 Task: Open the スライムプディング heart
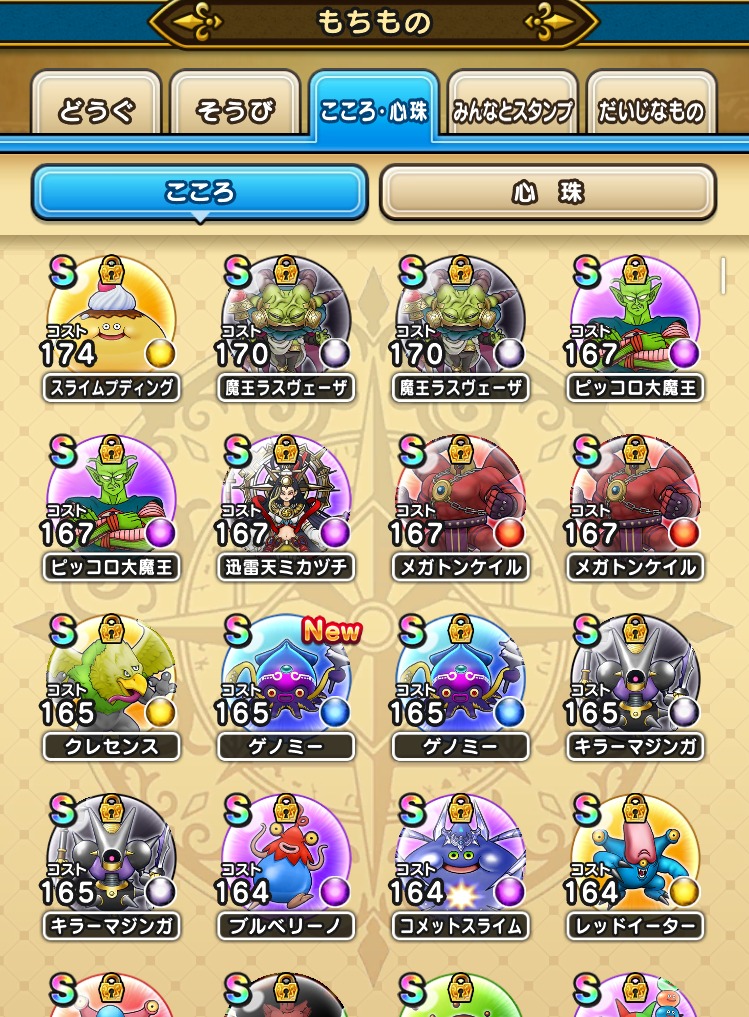pyautogui.click(x=111, y=320)
